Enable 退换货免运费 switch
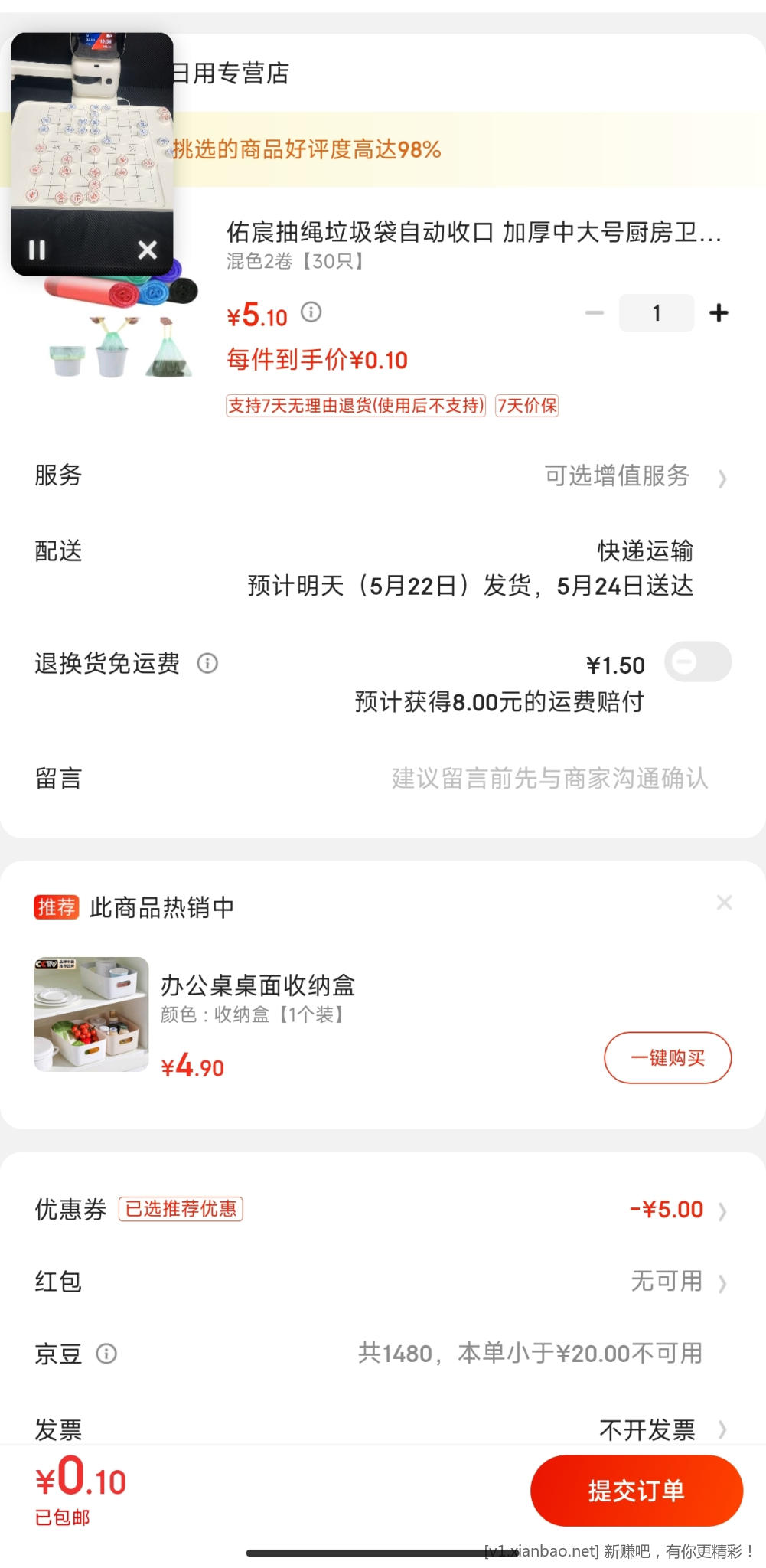The height and width of the screenshot is (1568, 766). 697,661
